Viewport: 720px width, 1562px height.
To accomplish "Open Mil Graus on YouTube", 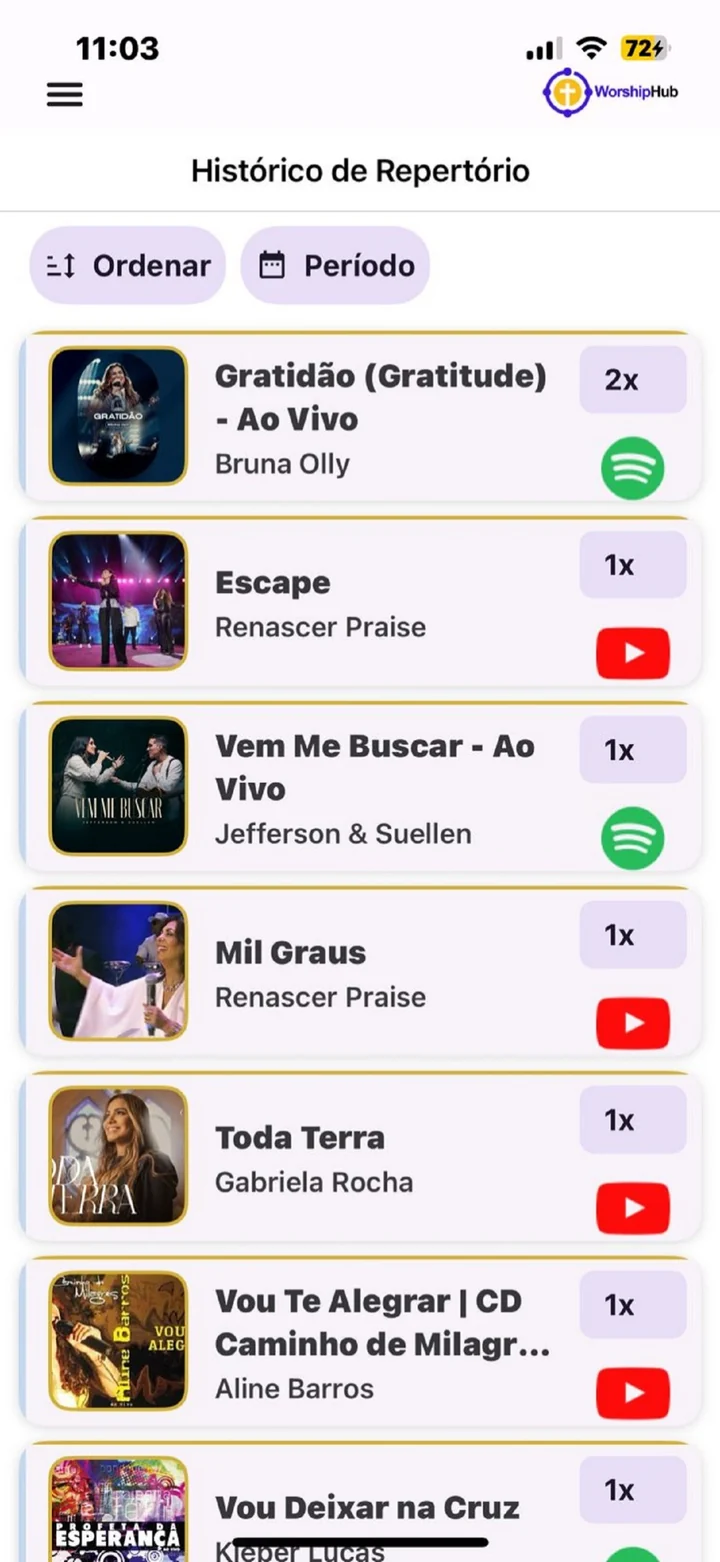I will pyautogui.click(x=632, y=1023).
